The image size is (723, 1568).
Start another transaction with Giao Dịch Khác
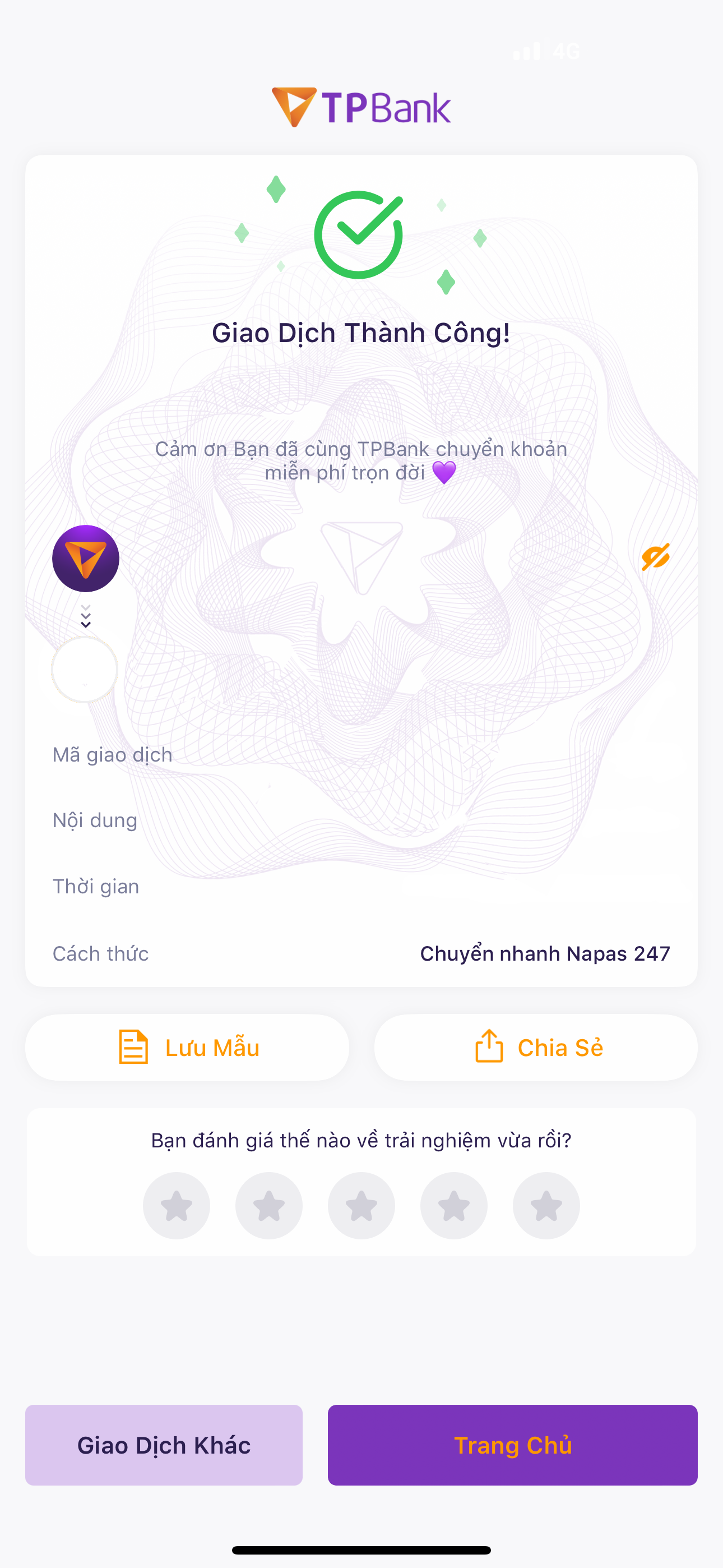[164, 1445]
